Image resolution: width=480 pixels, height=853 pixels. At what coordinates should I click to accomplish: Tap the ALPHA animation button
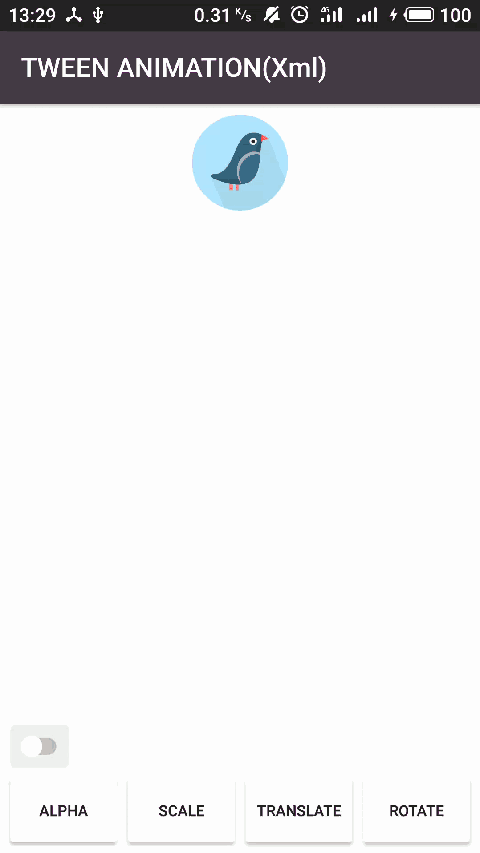[x=64, y=811]
